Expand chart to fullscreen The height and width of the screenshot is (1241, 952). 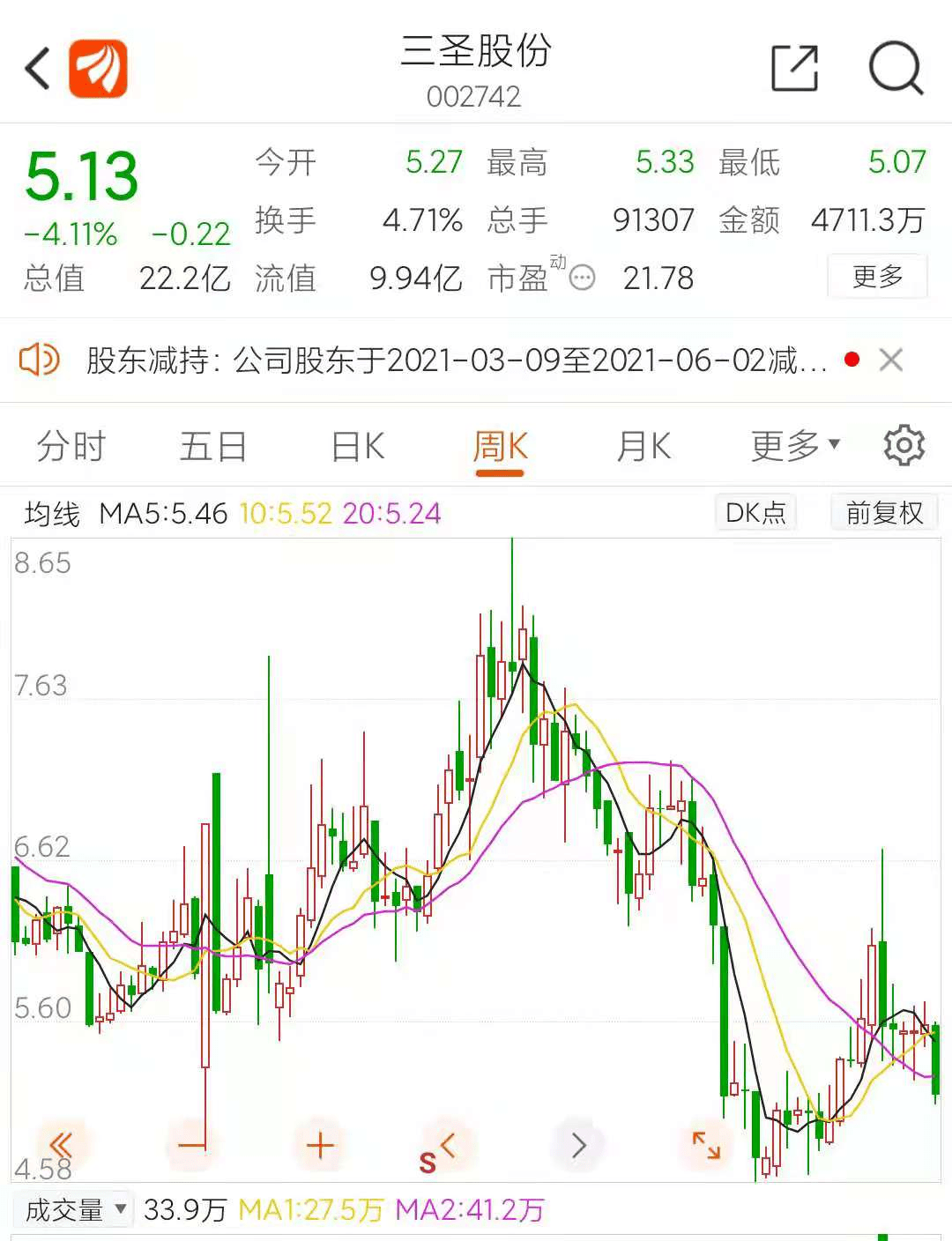click(x=706, y=1145)
